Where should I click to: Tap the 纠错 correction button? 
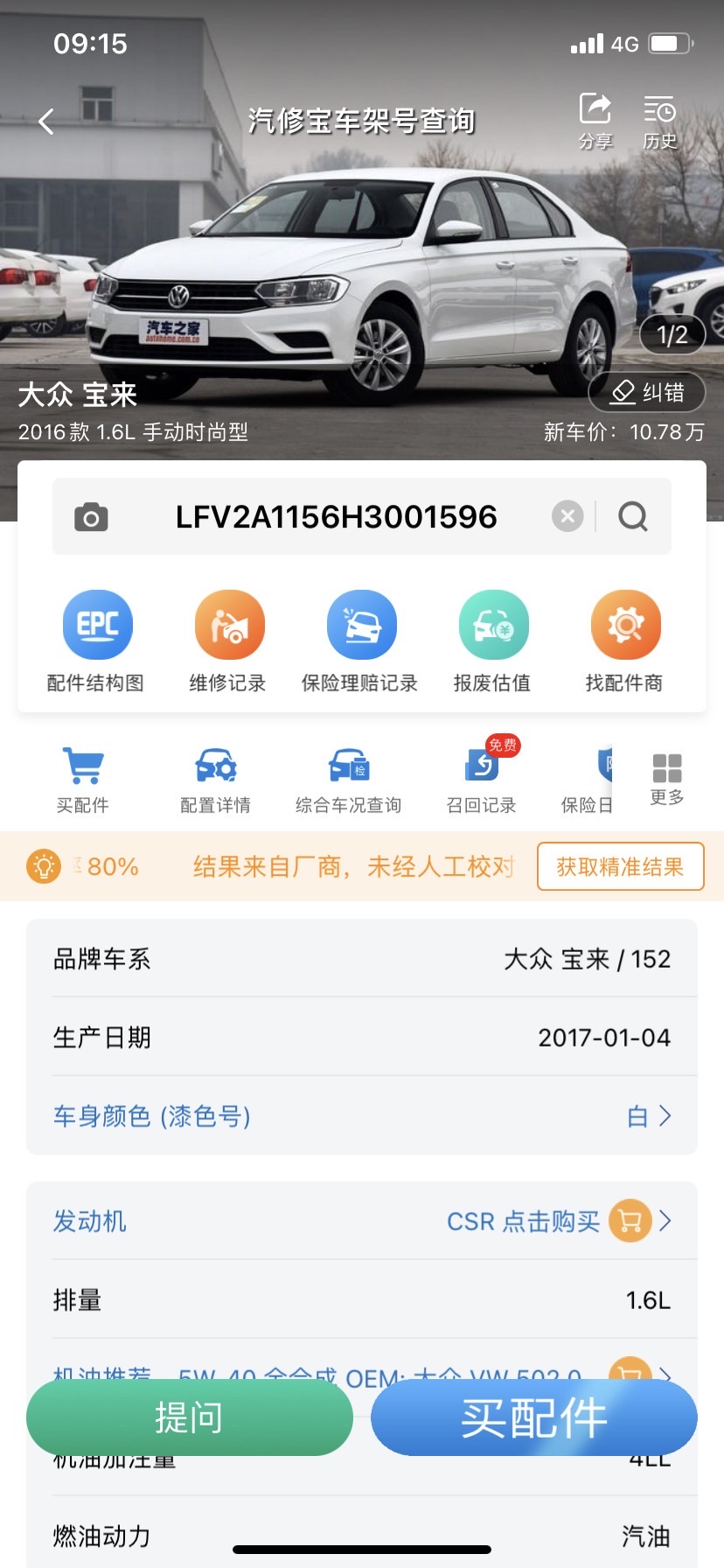pos(647,393)
